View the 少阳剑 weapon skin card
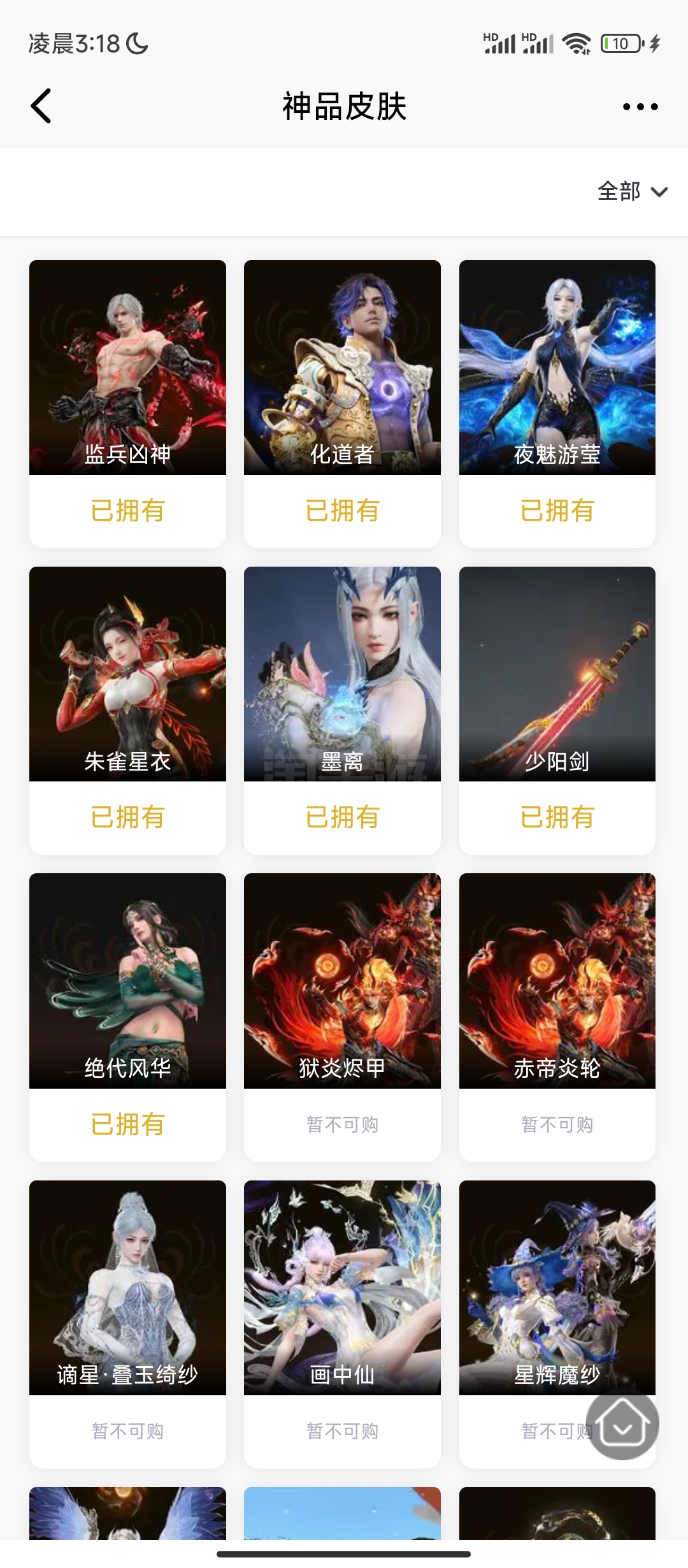The image size is (688, 1568). coord(557,711)
